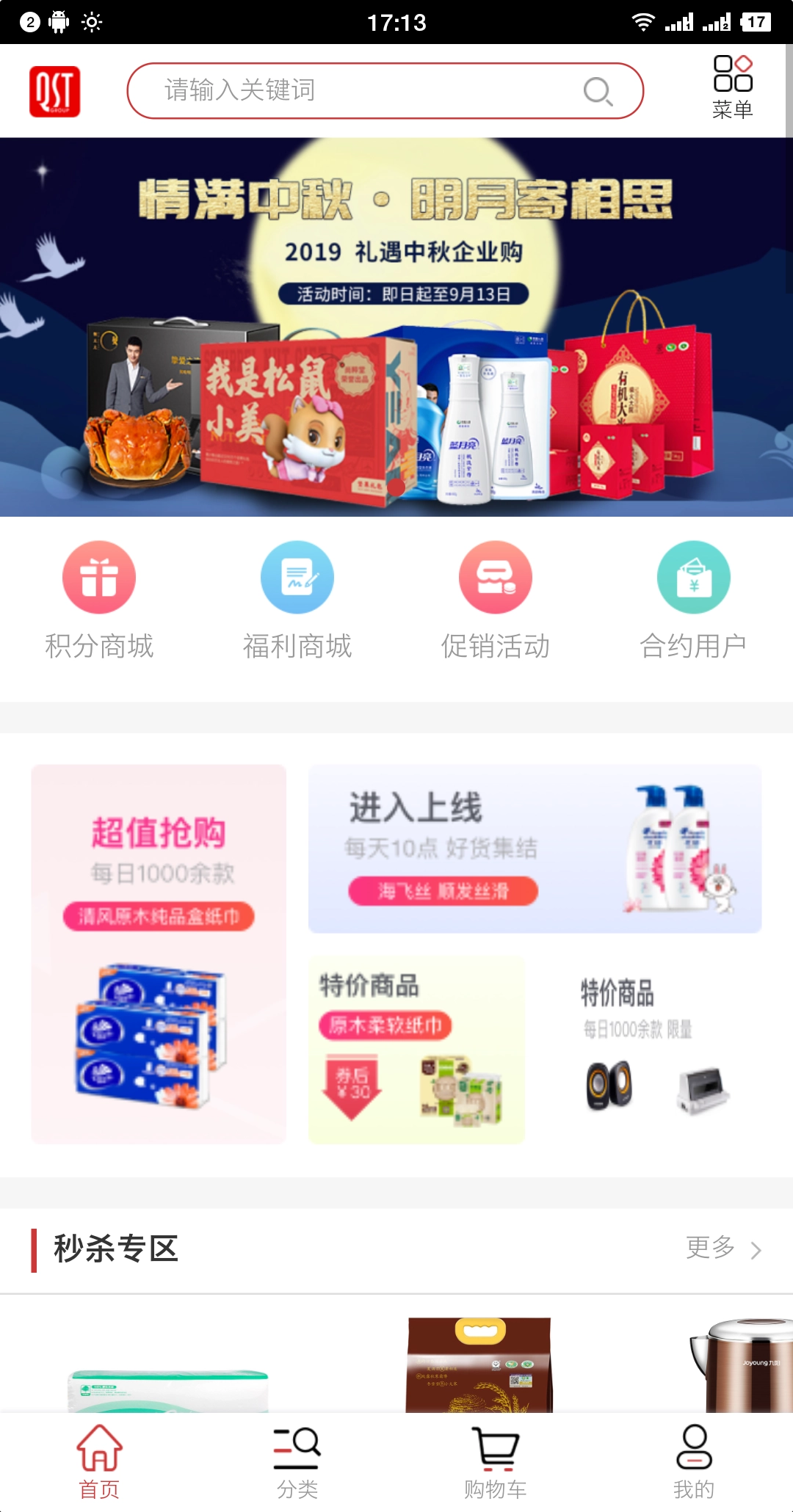Open 合约用户 with the teal wallet icon
The height and width of the screenshot is (1512, 793).
coord(694,577)
